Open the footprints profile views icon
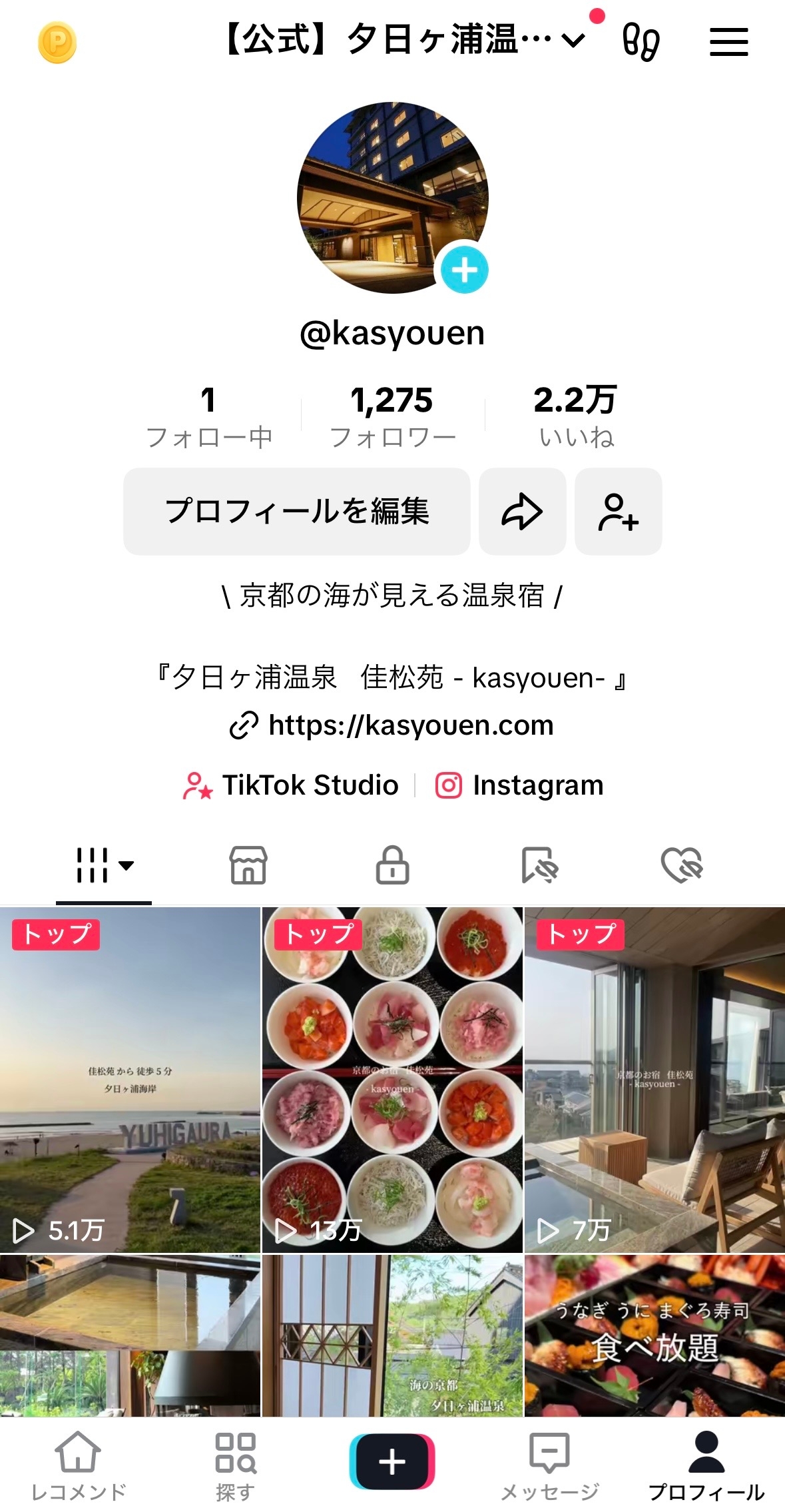The height and width of the screenshot is (1512, 785). pyautogui.click(x=641, y=42)
